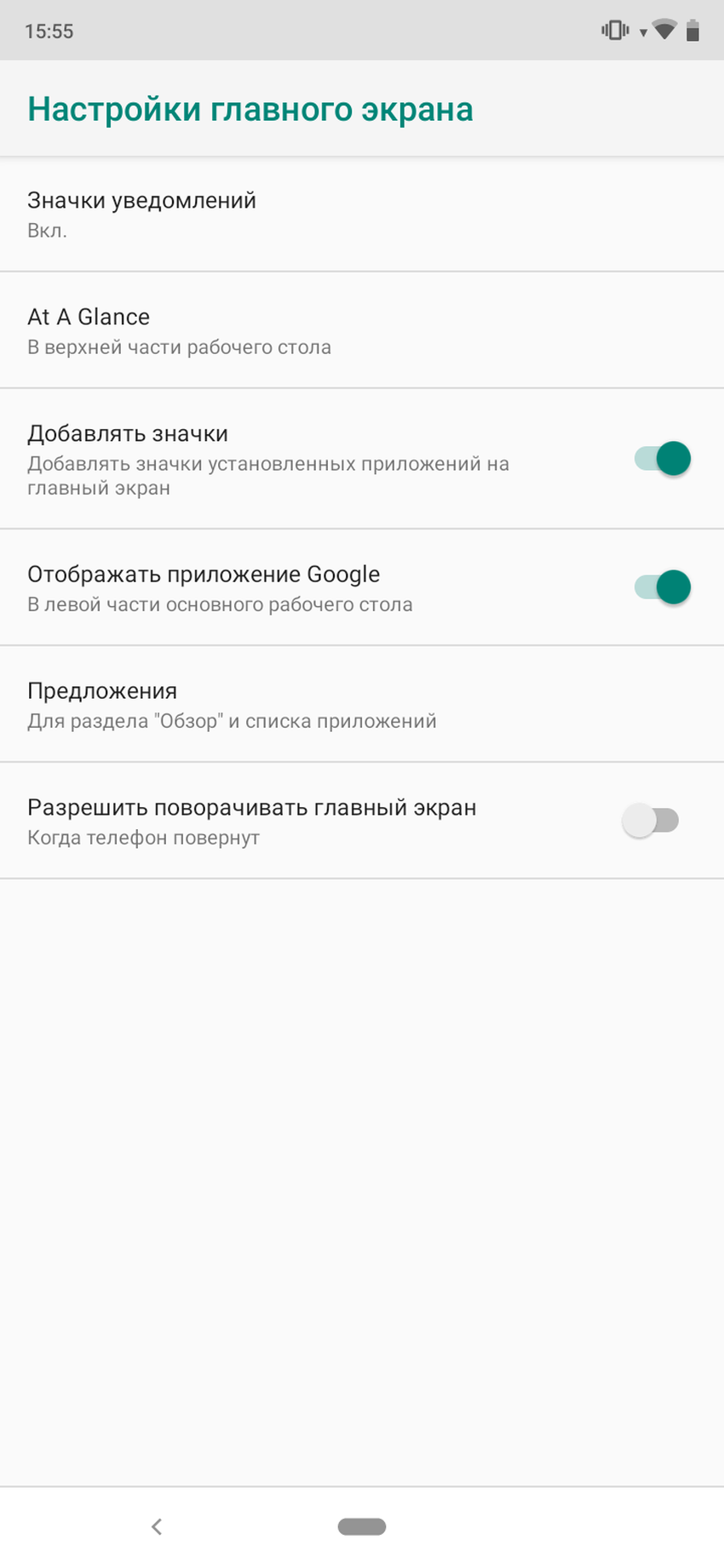Go back with the navigation bar arrow
Image resolution: width=724 pixels, height=1568 pixels.
click(157, 1526)
